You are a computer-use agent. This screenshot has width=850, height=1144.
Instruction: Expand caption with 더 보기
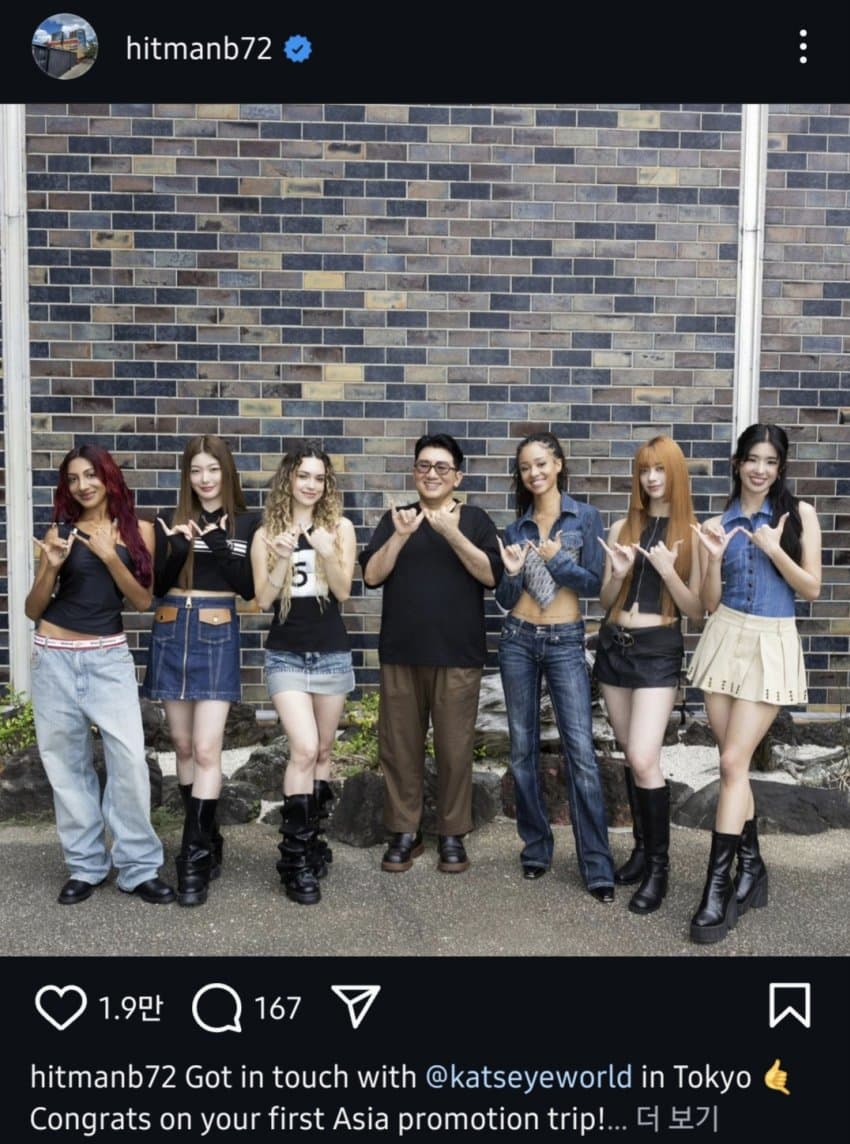[680, 1118]
